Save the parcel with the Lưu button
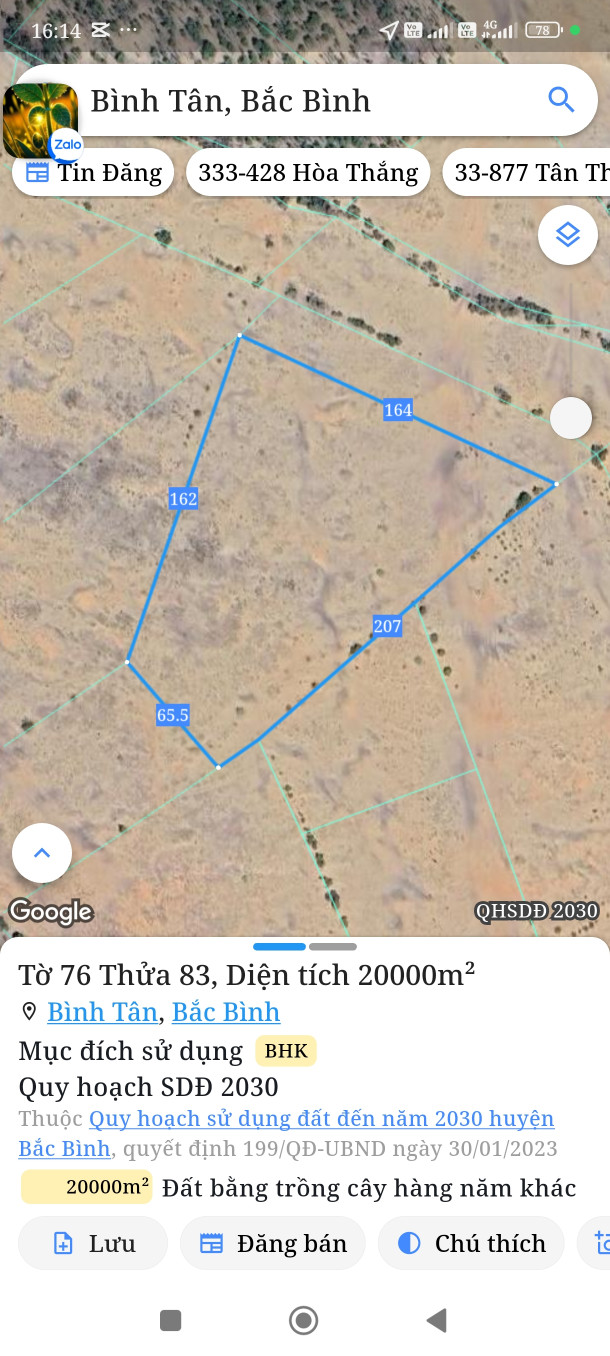The width and height of the screenshot is (610, 1356). click(93, 1243)
